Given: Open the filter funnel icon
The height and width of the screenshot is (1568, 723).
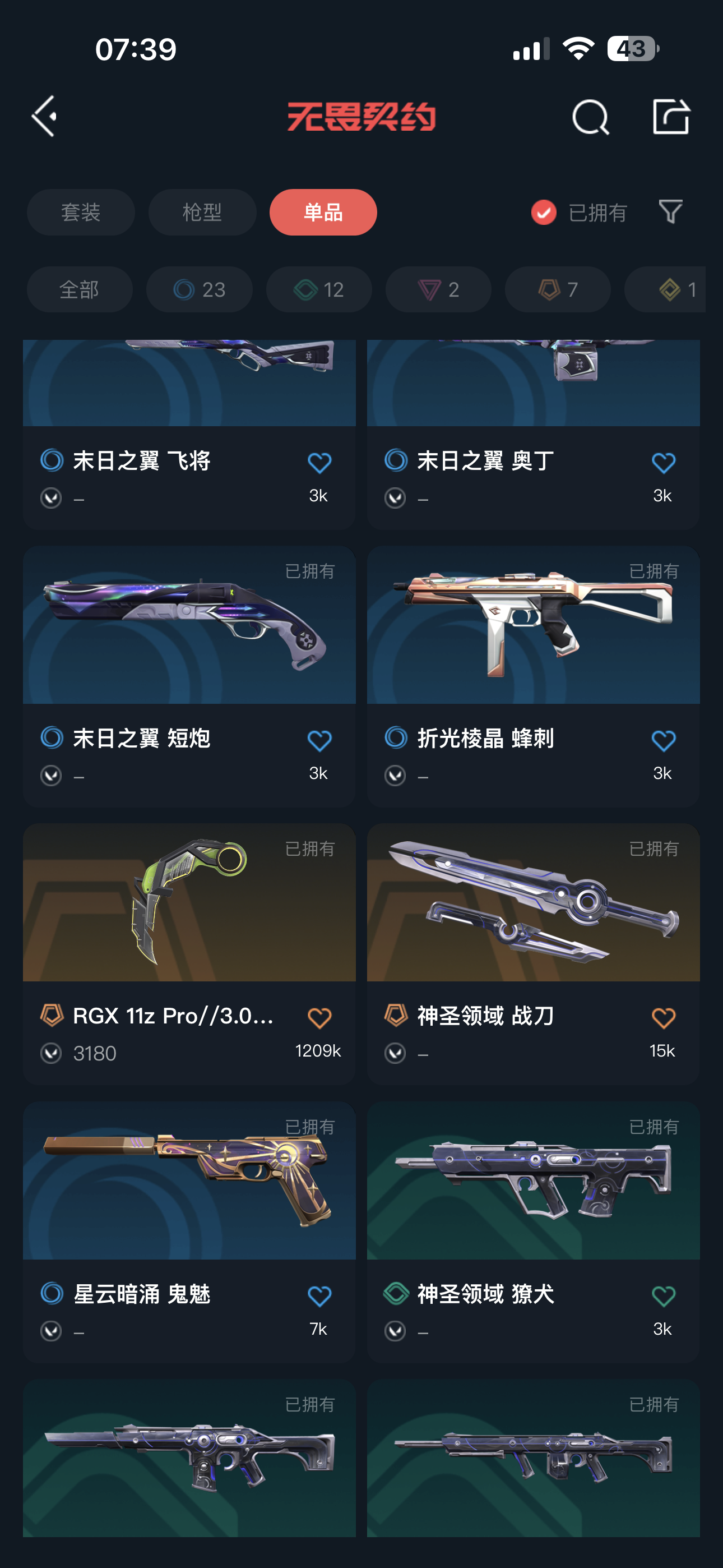Looking at the screenshot, I should click(670, 212).
